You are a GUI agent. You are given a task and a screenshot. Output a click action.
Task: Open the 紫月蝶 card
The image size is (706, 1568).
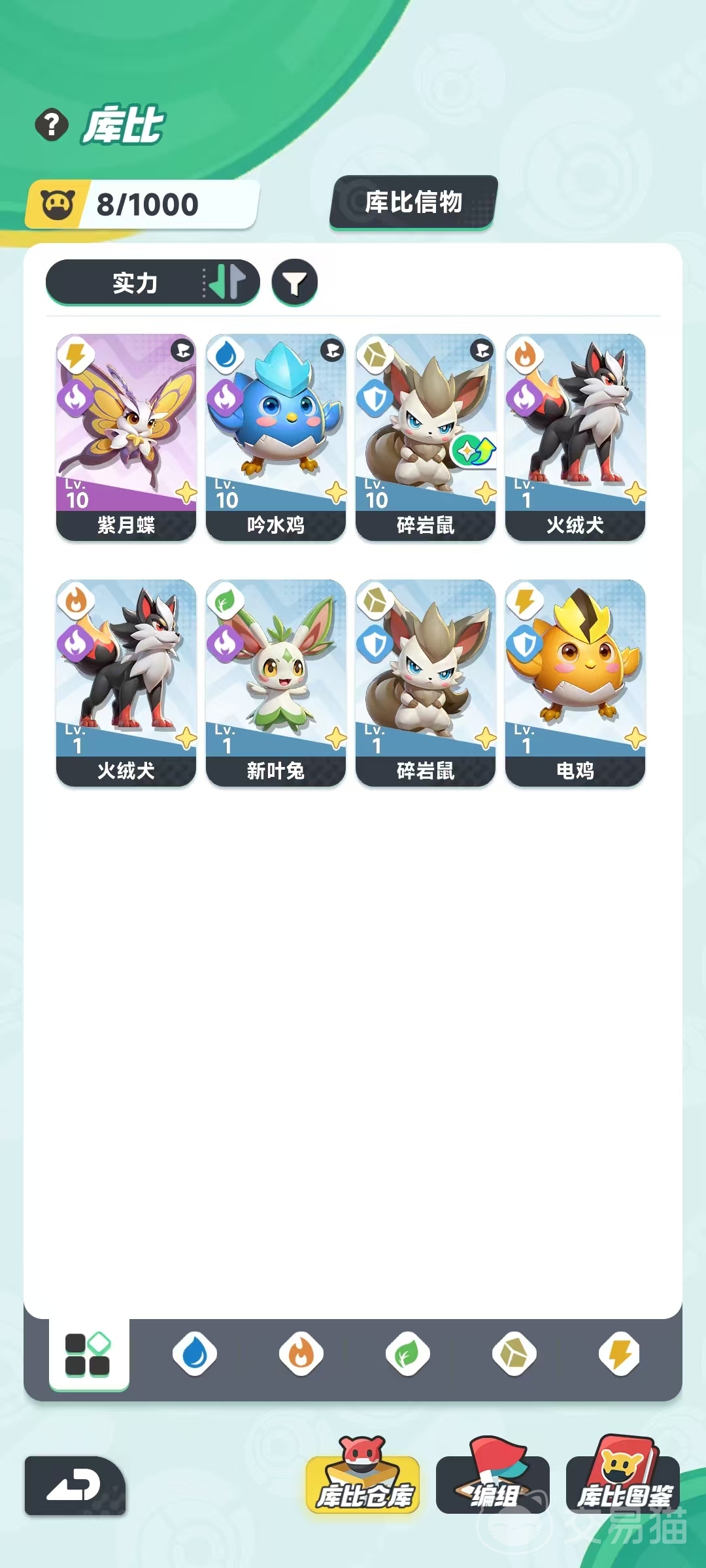tap(126, 436)
